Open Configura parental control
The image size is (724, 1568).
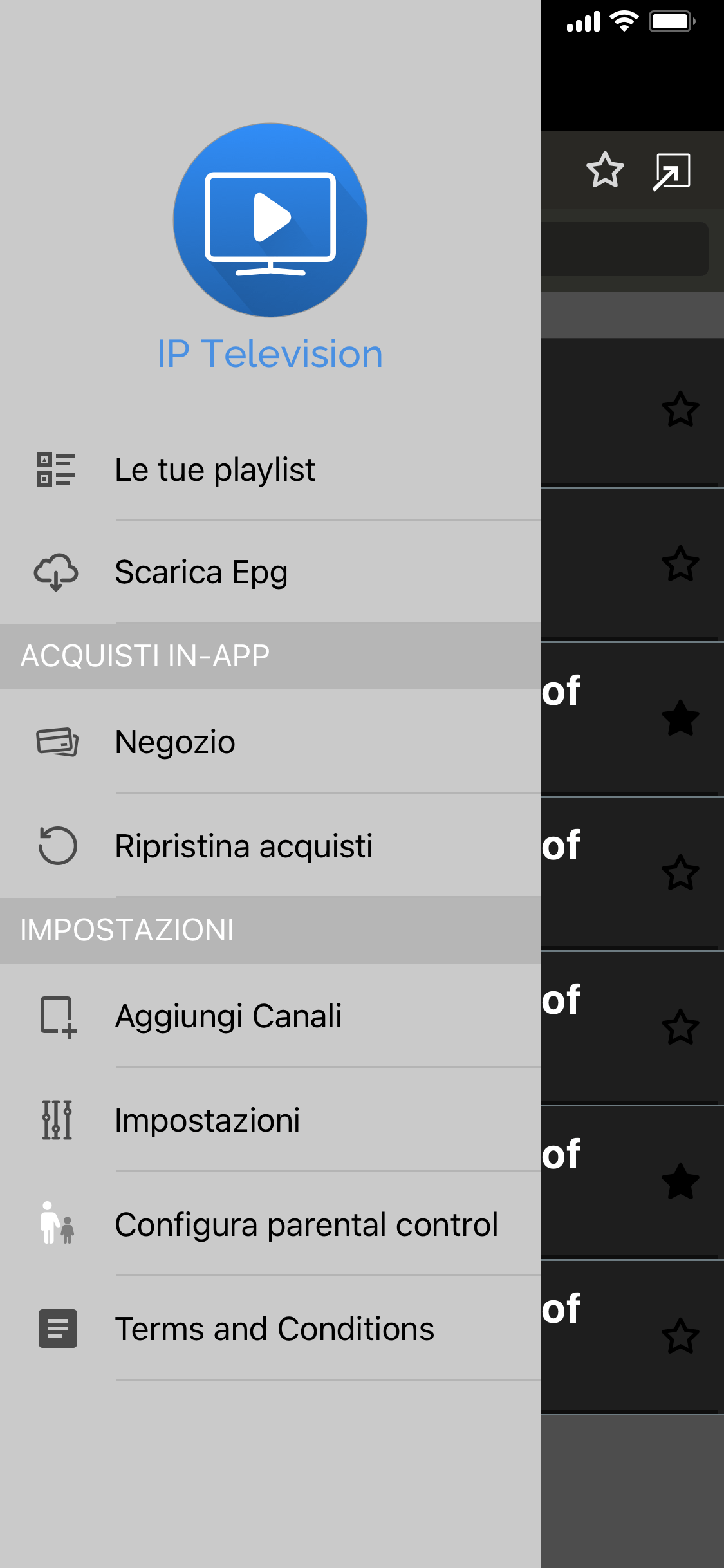(x=270, y=1224)
